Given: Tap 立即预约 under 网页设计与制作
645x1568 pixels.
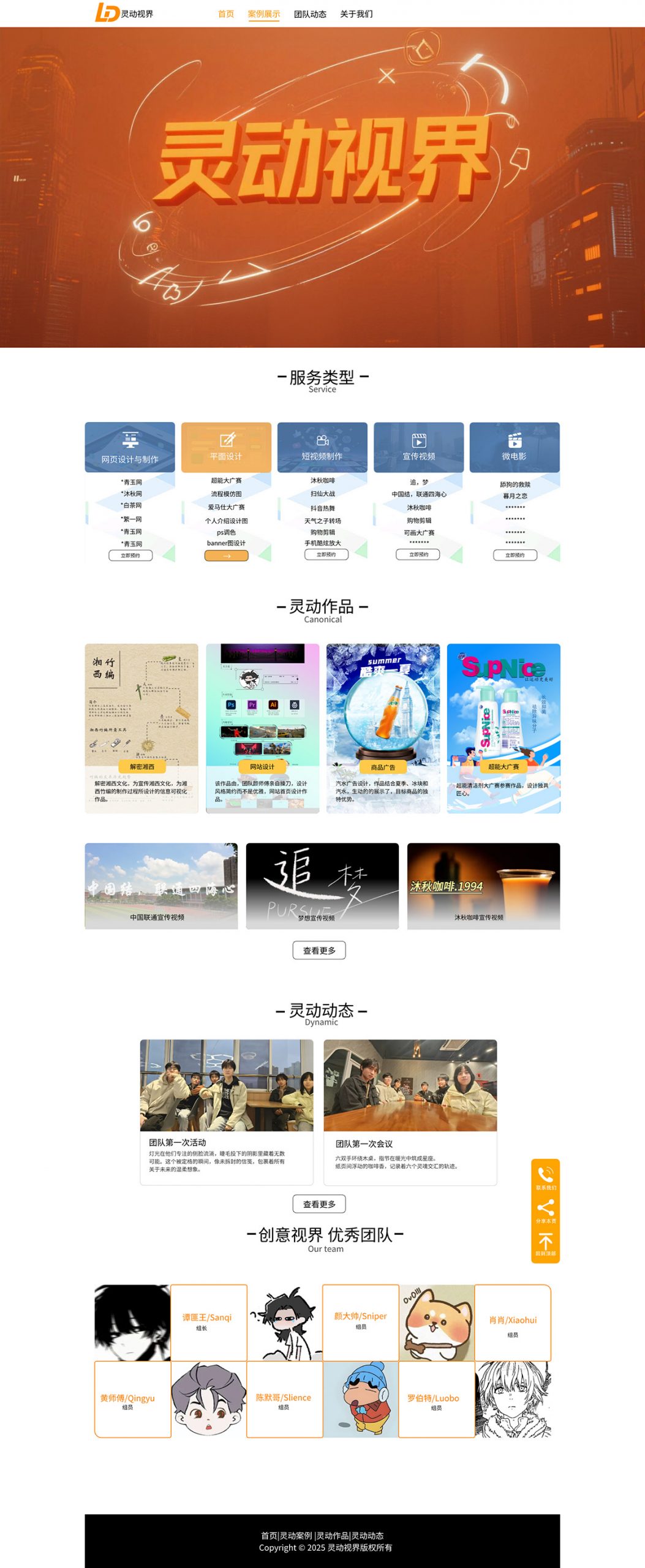Looking at the screenshot, I should tap(130, 555).
